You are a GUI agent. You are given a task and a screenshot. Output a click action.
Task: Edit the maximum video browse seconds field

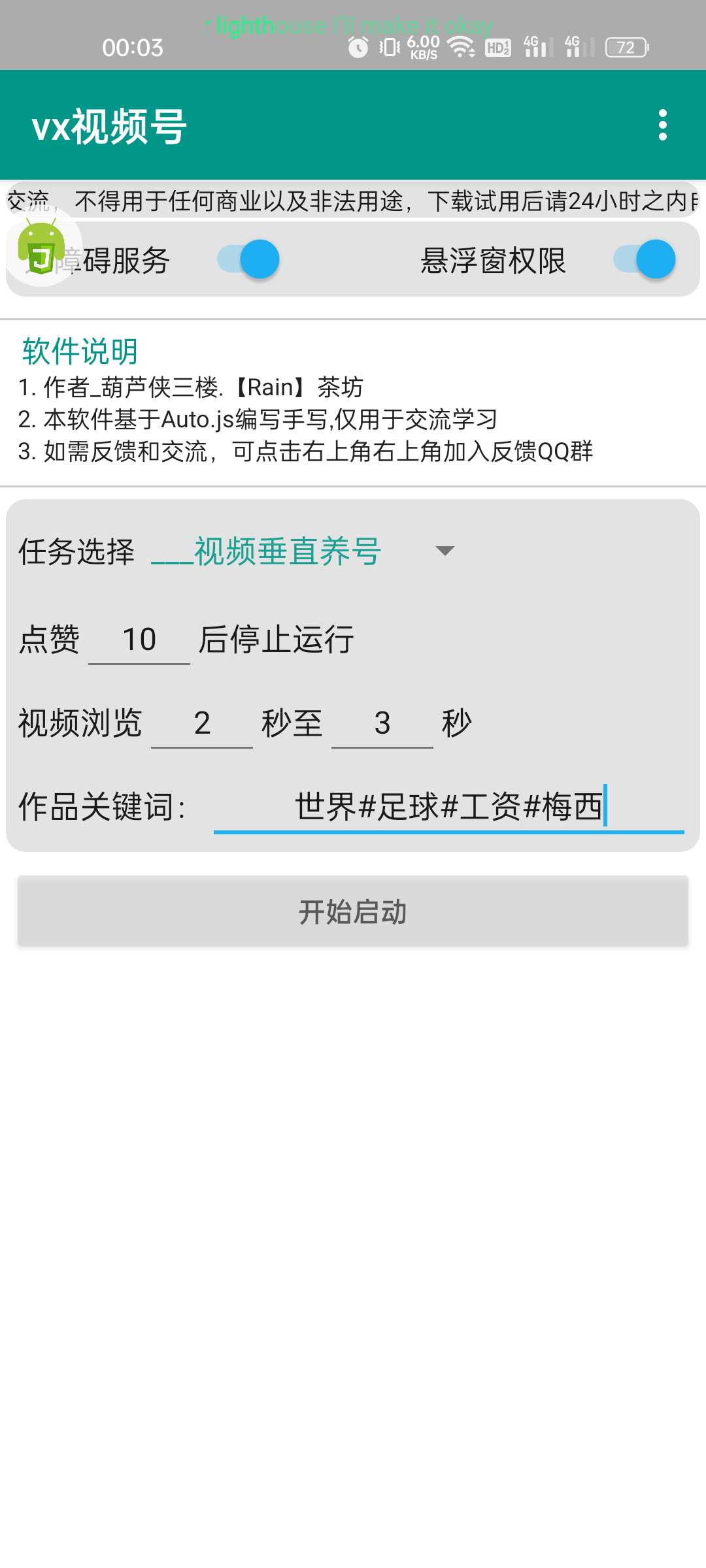point(382,723)
